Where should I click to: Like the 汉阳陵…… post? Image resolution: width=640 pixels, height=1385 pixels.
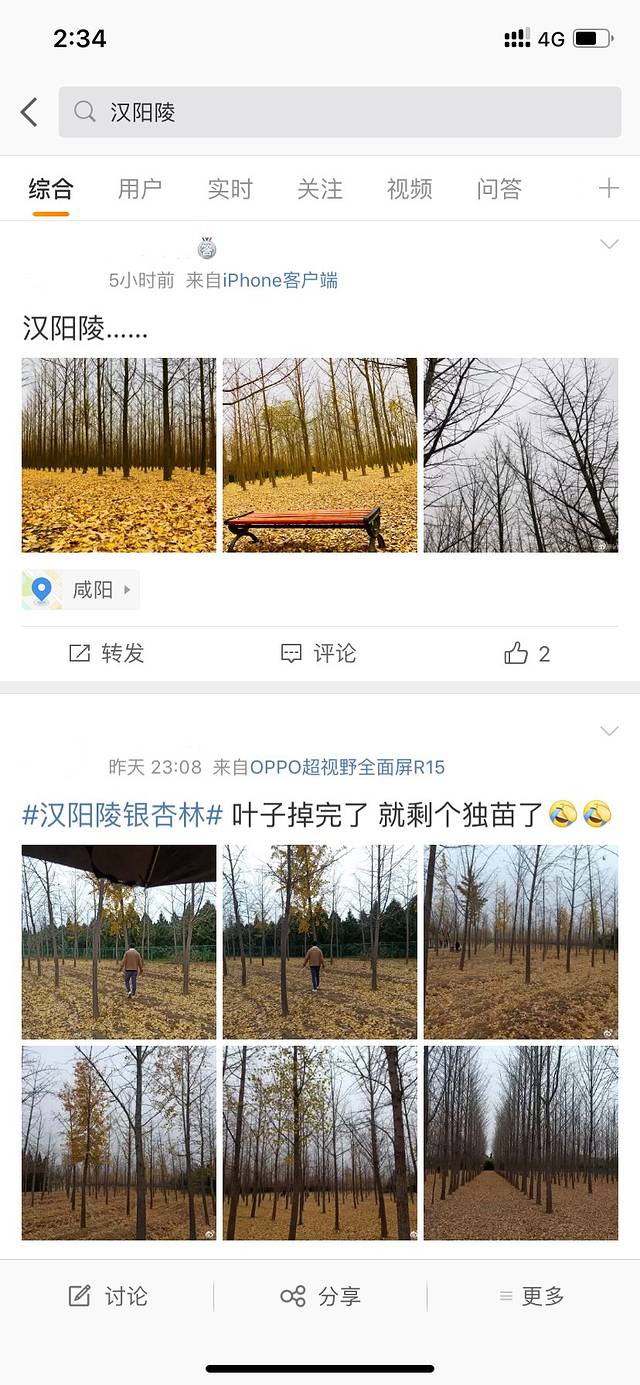pyautogui.click(x=527, y=654)
